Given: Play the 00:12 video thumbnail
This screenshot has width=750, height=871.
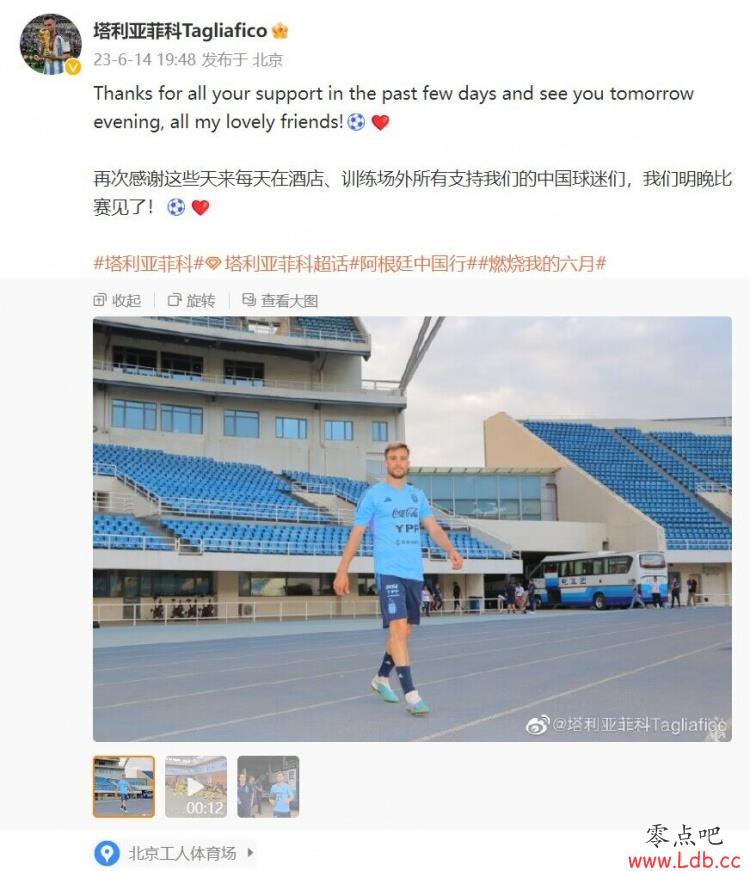Looking at the screenshot, I should click(196, 786).
